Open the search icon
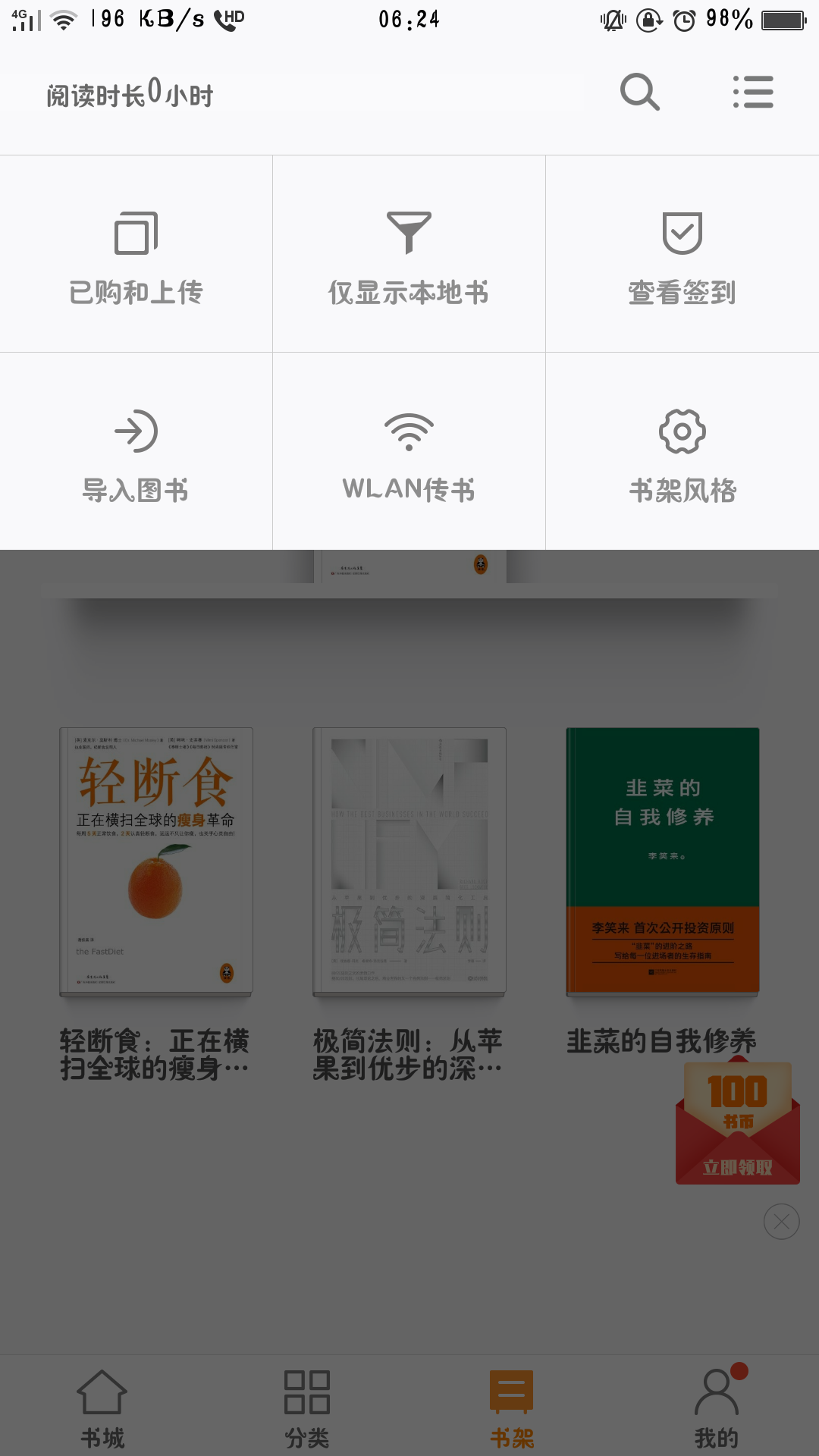Viewport: 819px width, 1456px height. (x=639, y=93)
